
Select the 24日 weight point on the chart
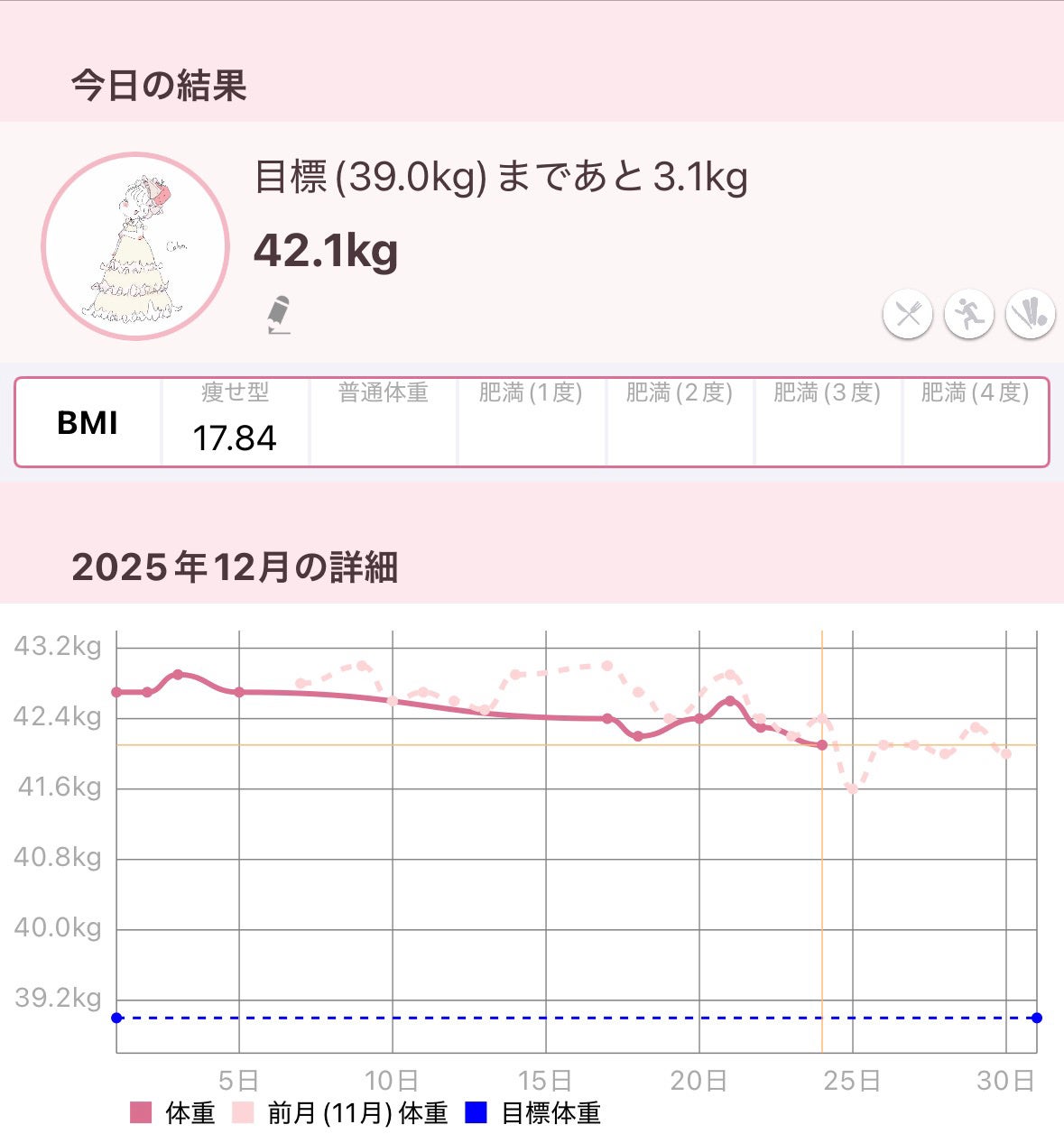pyautogui.click(x=822, y=745)
